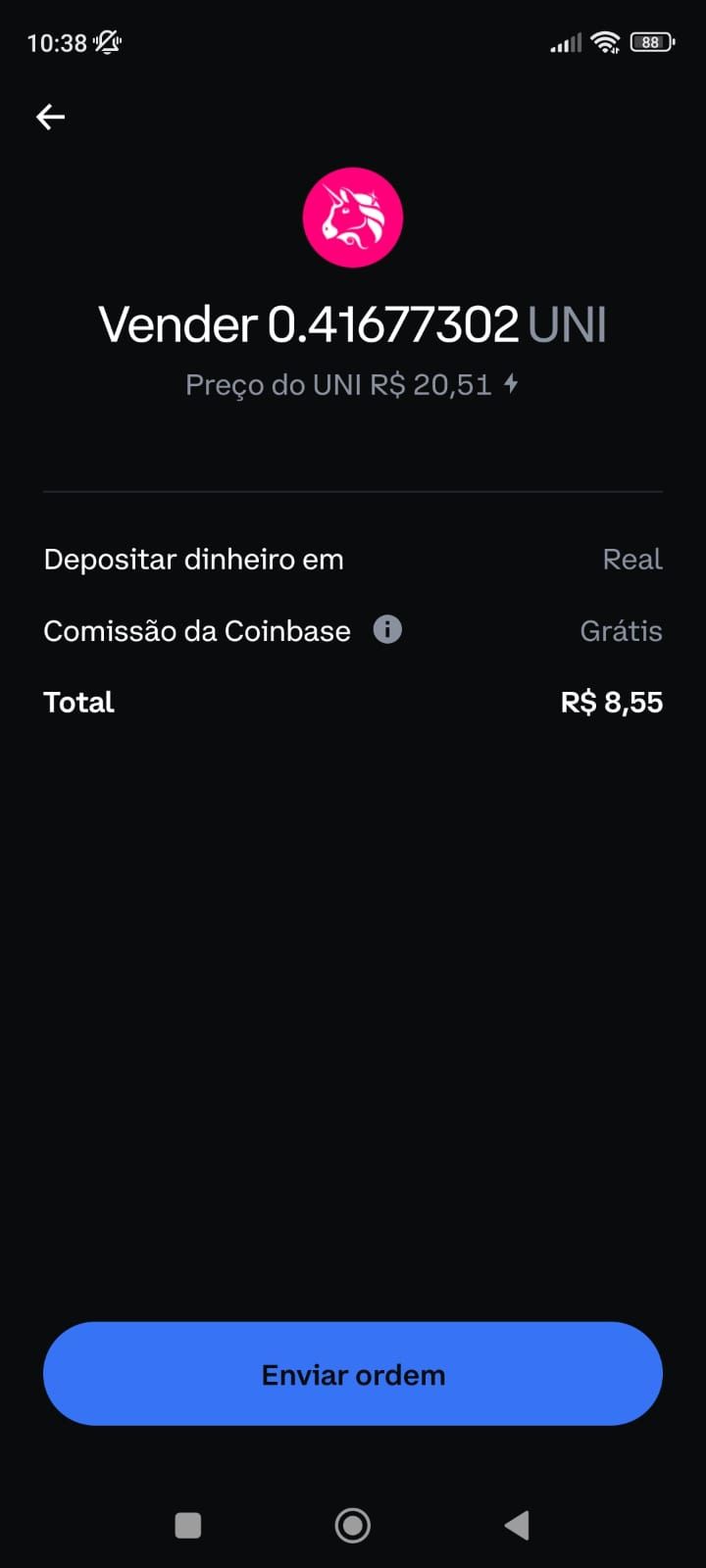This screenshot has width=706, height=1568.
Task: Open the recent apps view
Action: tap(188, 1525)
